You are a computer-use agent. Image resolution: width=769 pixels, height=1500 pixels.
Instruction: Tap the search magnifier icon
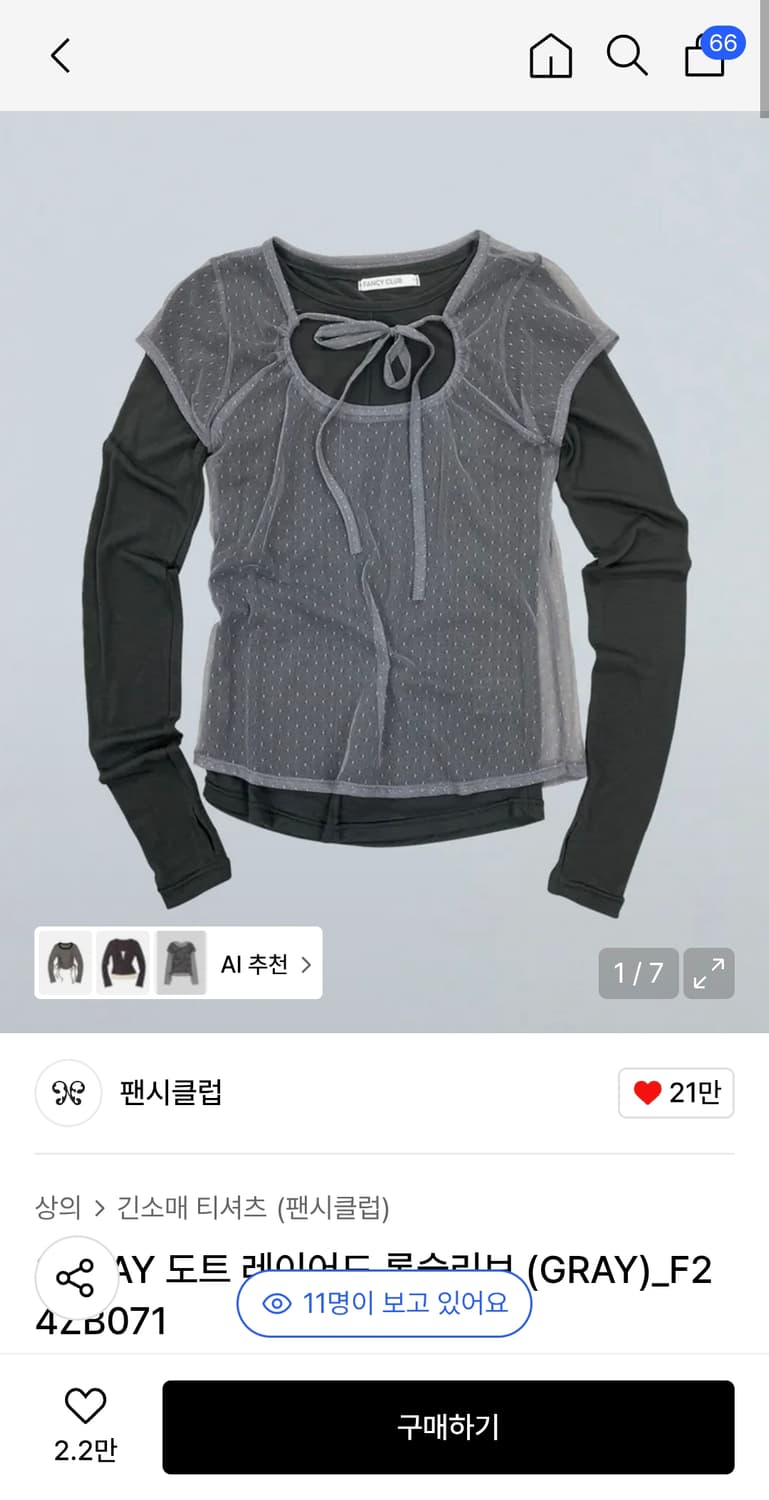[627, 56]
